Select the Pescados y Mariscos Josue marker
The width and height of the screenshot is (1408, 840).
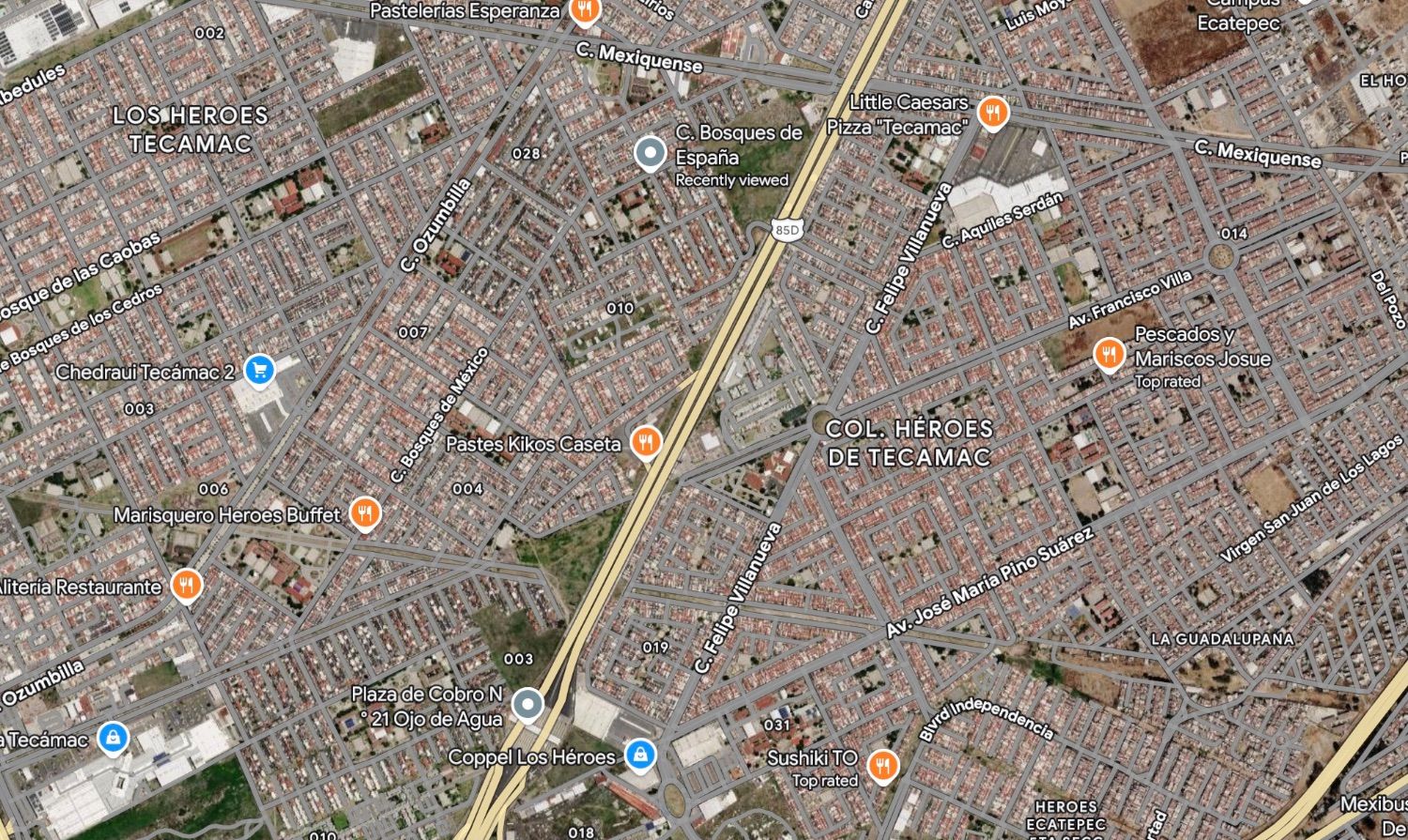(1110, 355)
